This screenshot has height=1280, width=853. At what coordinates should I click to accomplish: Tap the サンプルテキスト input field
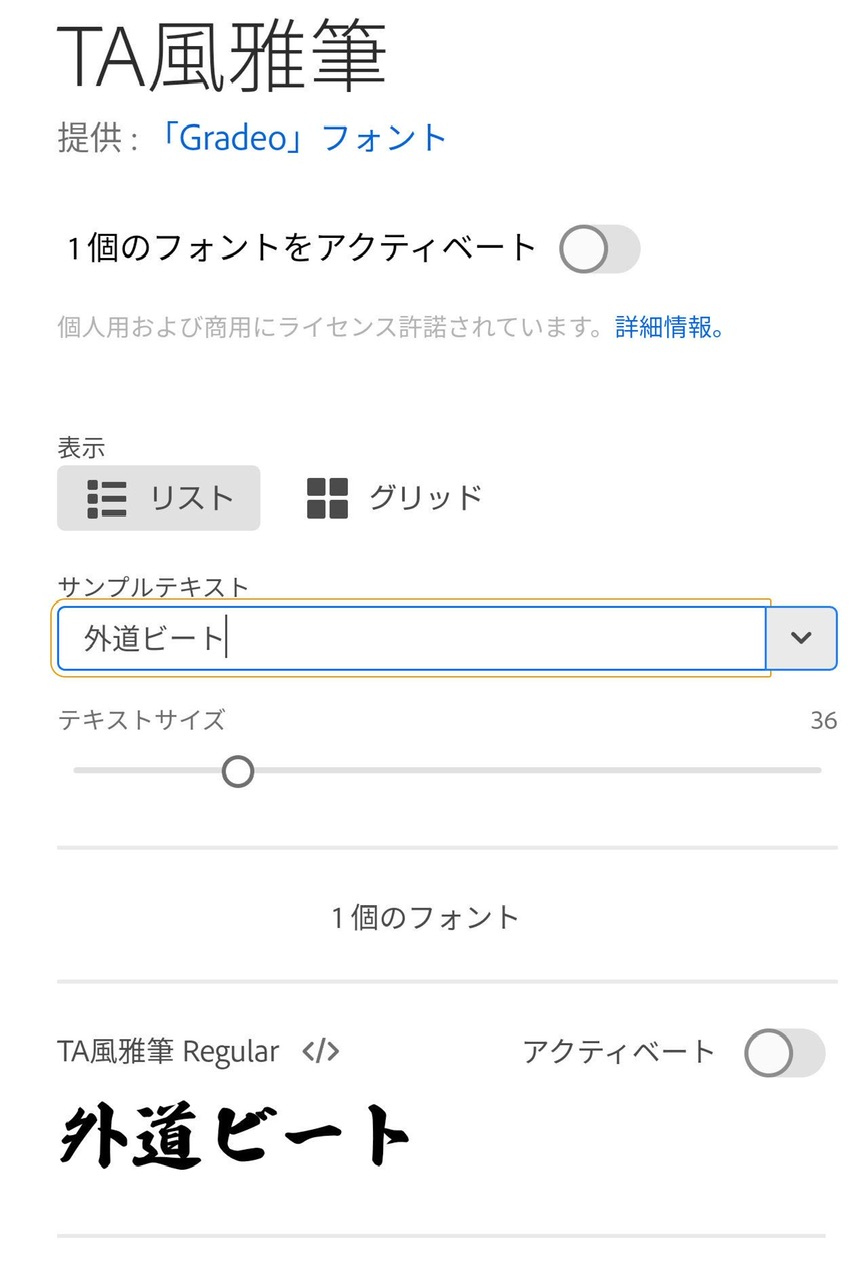(410, 638)
